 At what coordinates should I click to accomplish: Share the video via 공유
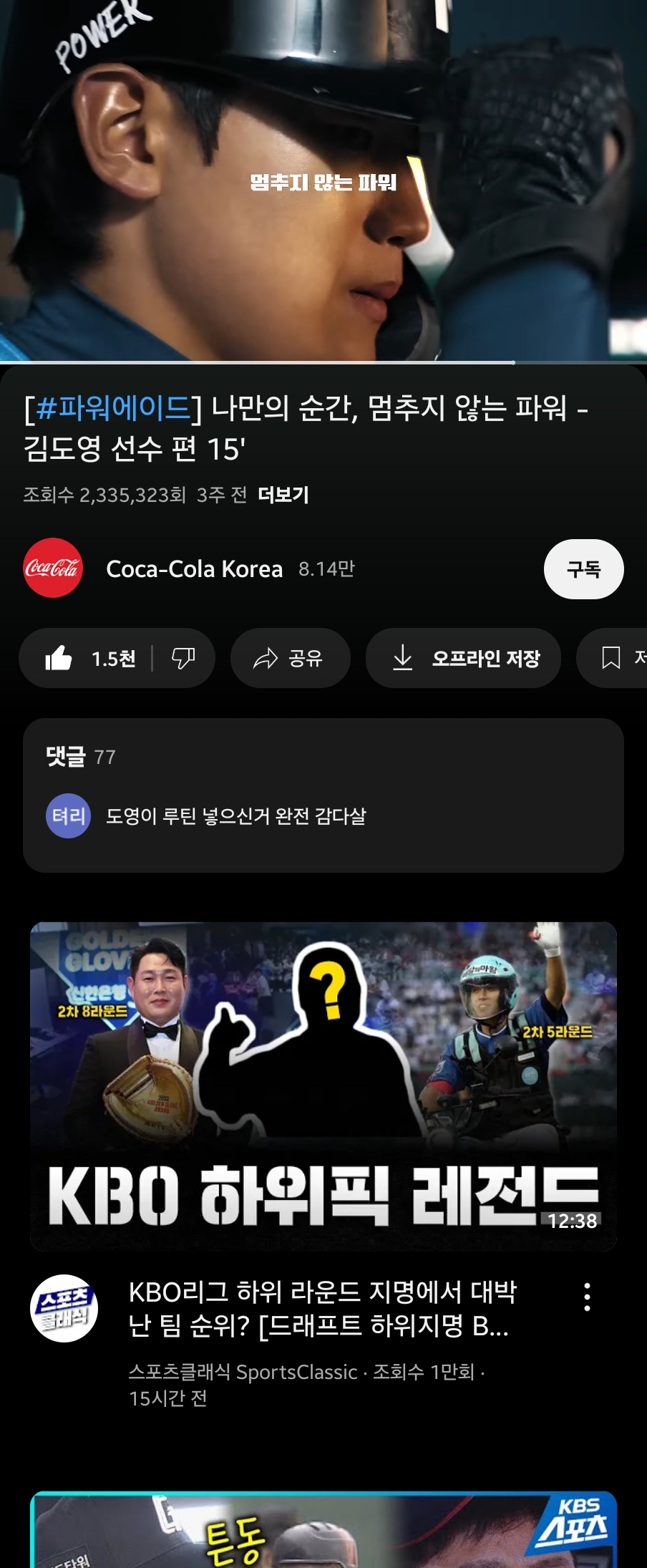[x=290, y=658]
